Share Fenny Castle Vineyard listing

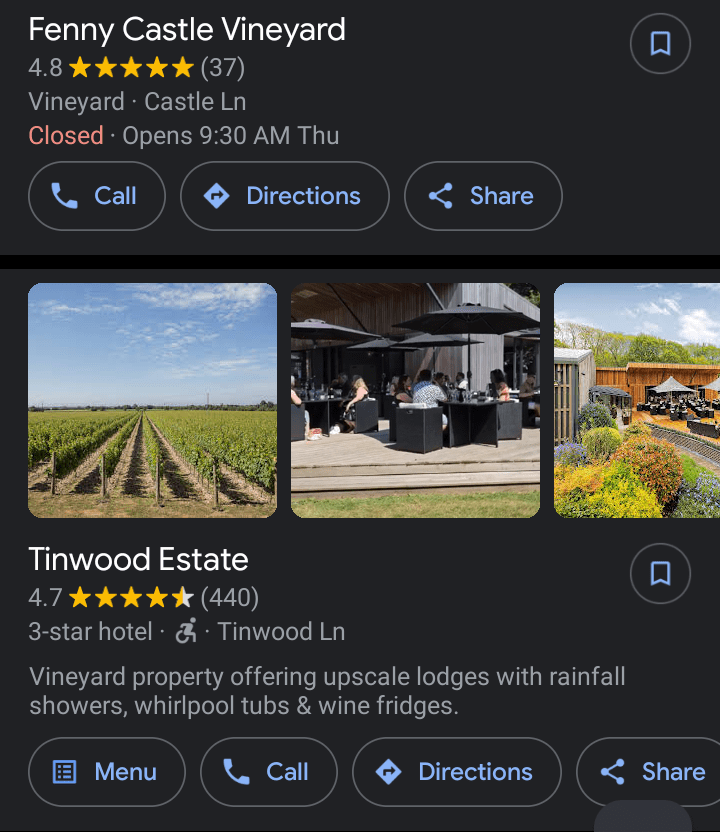pyautogui.click(x=483, y=196)
